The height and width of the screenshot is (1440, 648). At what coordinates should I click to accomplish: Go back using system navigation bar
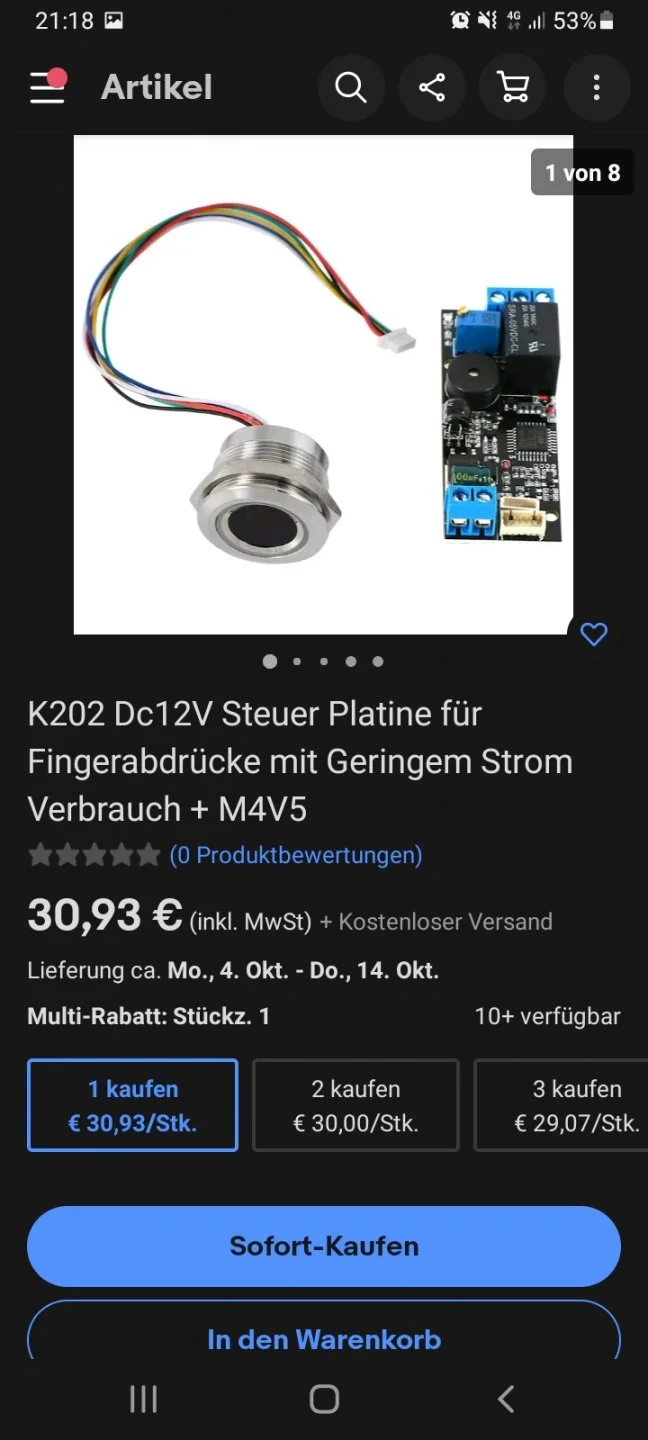click(506, 1399)
